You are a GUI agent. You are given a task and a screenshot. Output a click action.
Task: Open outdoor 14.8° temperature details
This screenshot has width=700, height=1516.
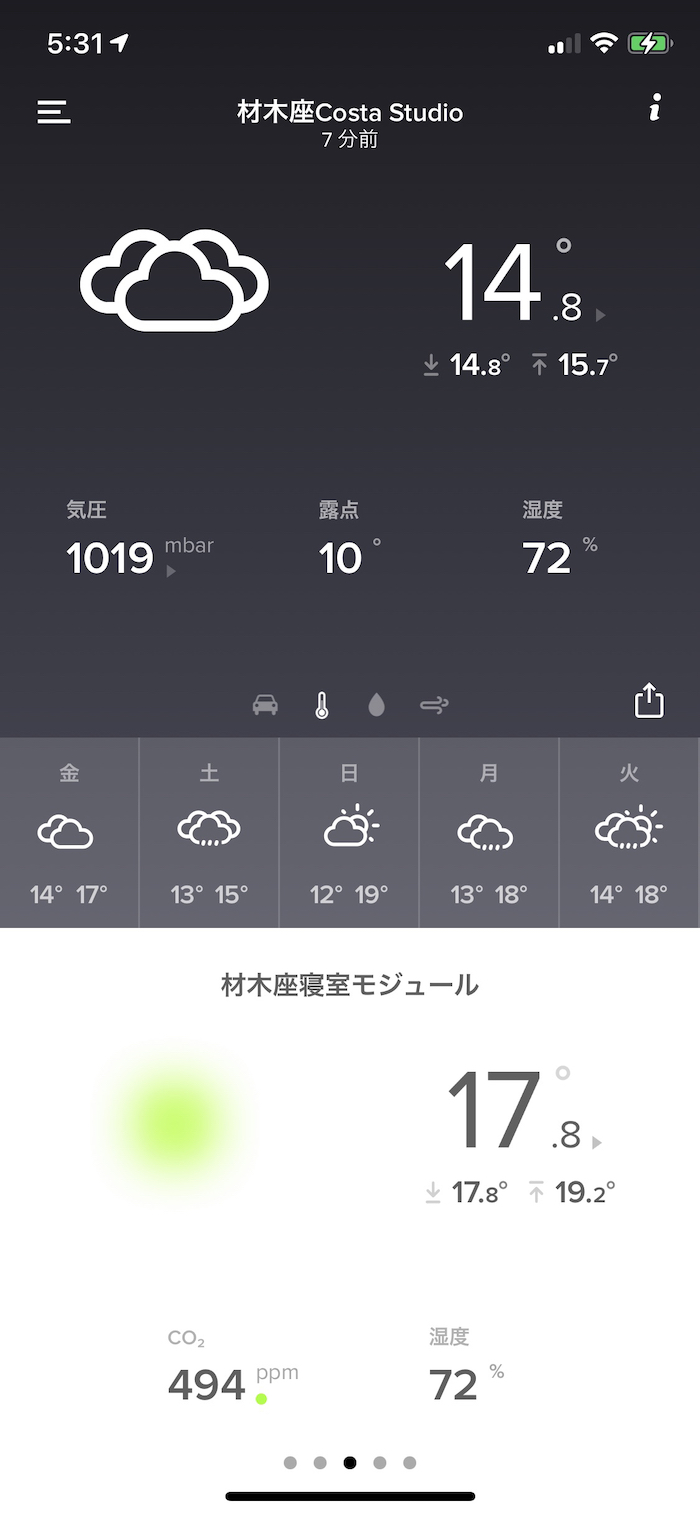[x=520, y=285]
